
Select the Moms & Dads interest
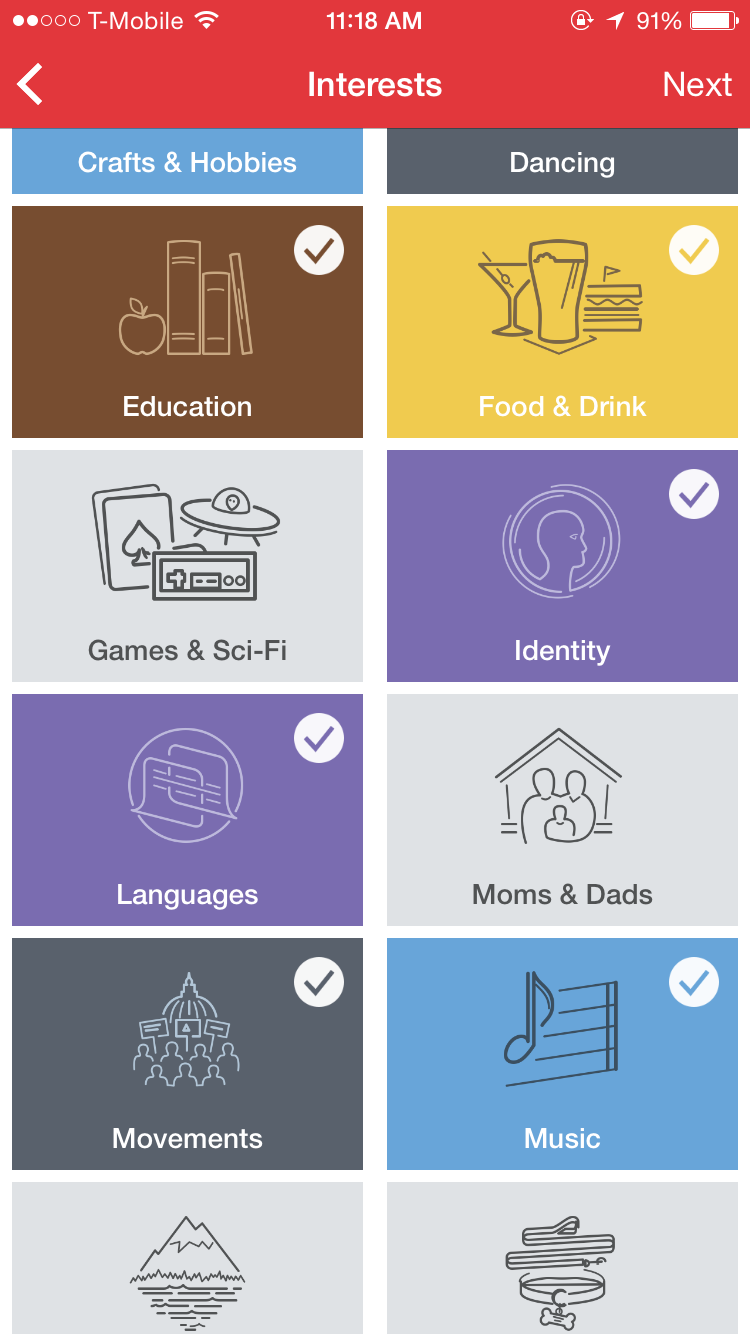pos(562,810)
